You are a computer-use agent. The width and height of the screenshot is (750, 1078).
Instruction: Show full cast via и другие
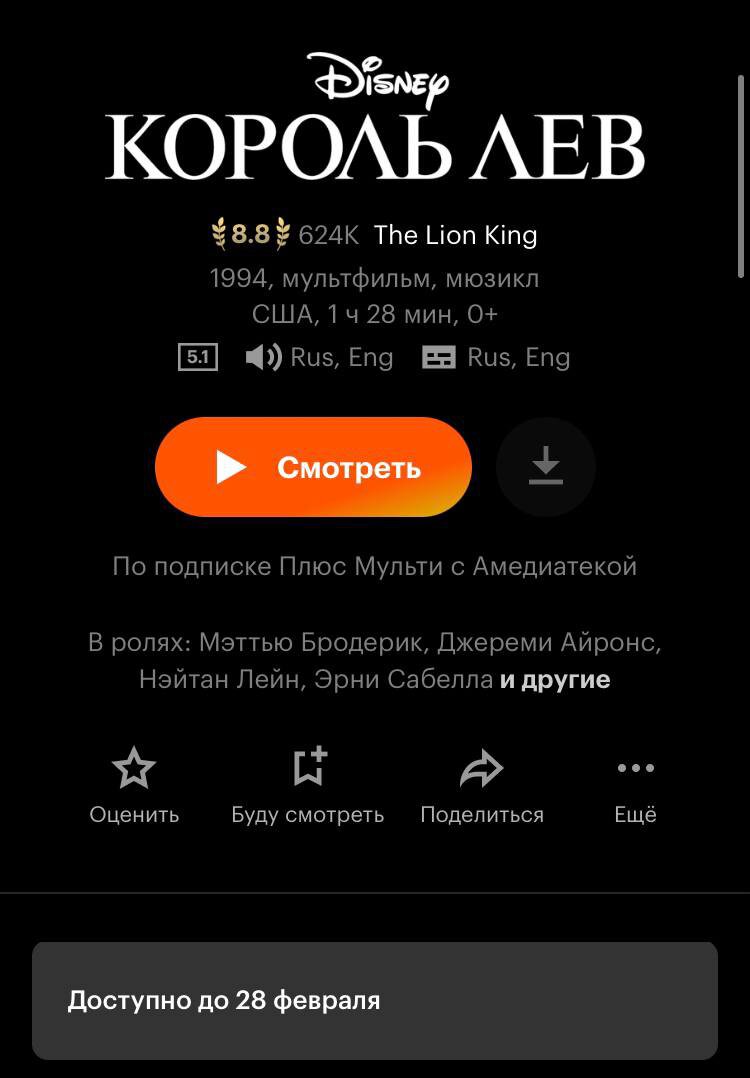pos(555,680)
